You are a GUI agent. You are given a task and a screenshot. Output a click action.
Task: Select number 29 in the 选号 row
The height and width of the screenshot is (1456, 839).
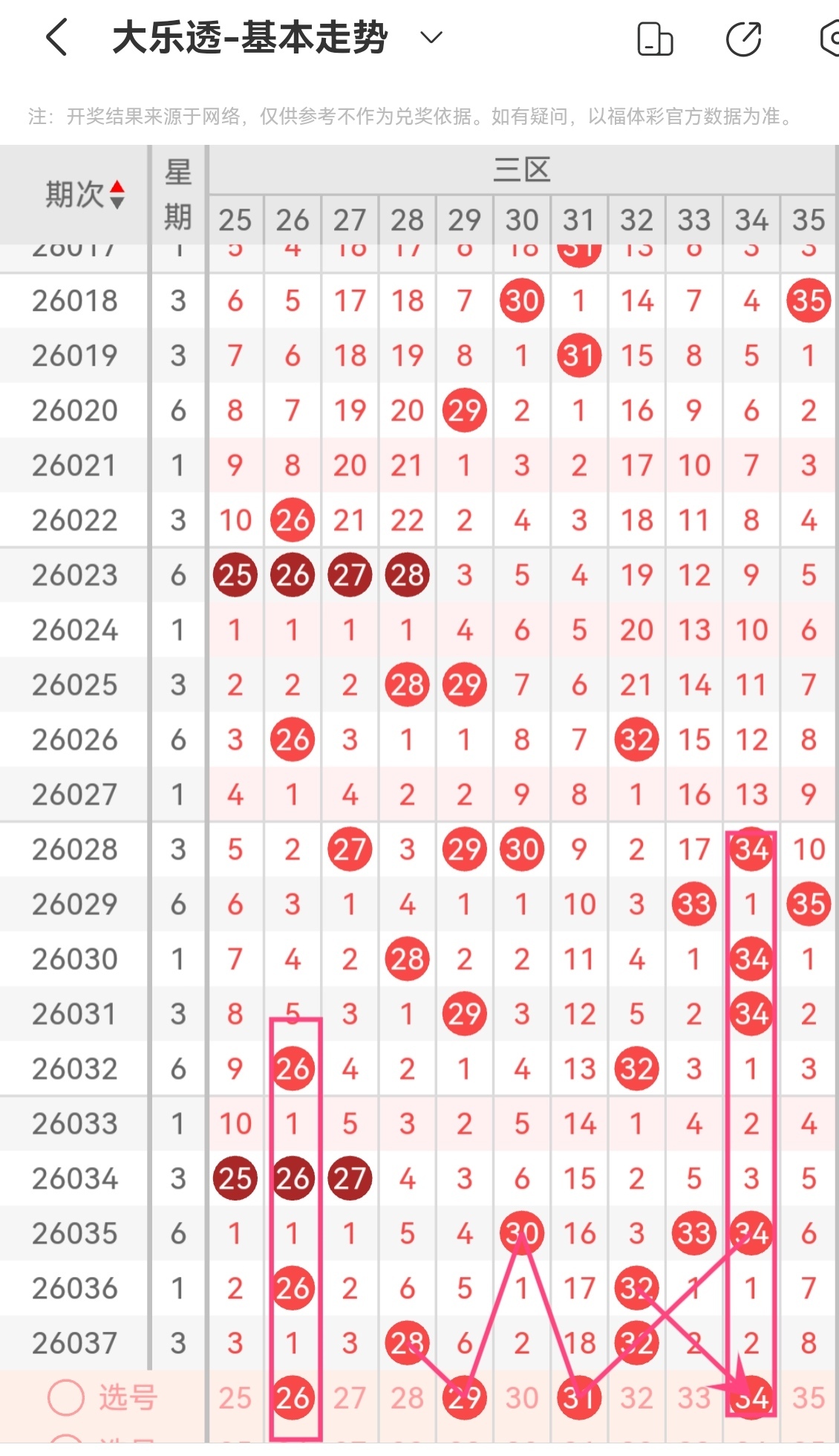464,1395
